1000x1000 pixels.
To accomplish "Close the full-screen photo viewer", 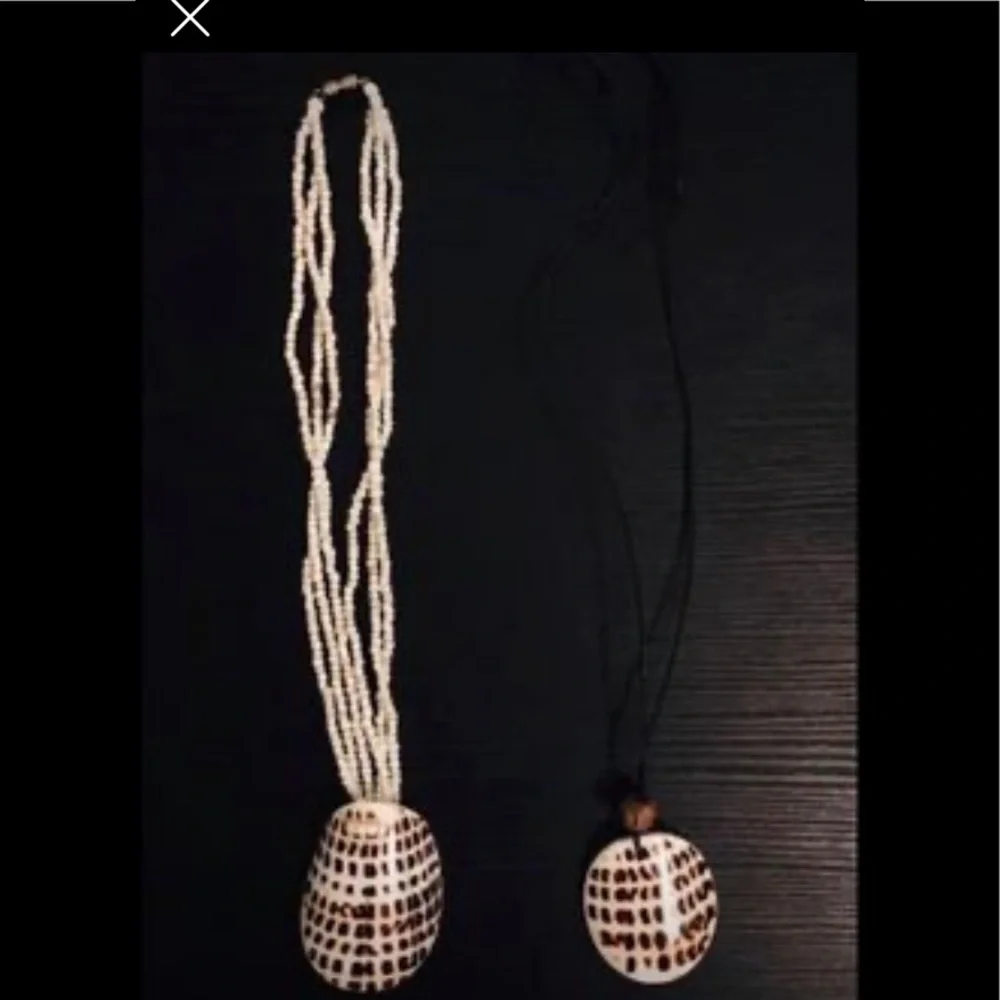I will (190, 18).
